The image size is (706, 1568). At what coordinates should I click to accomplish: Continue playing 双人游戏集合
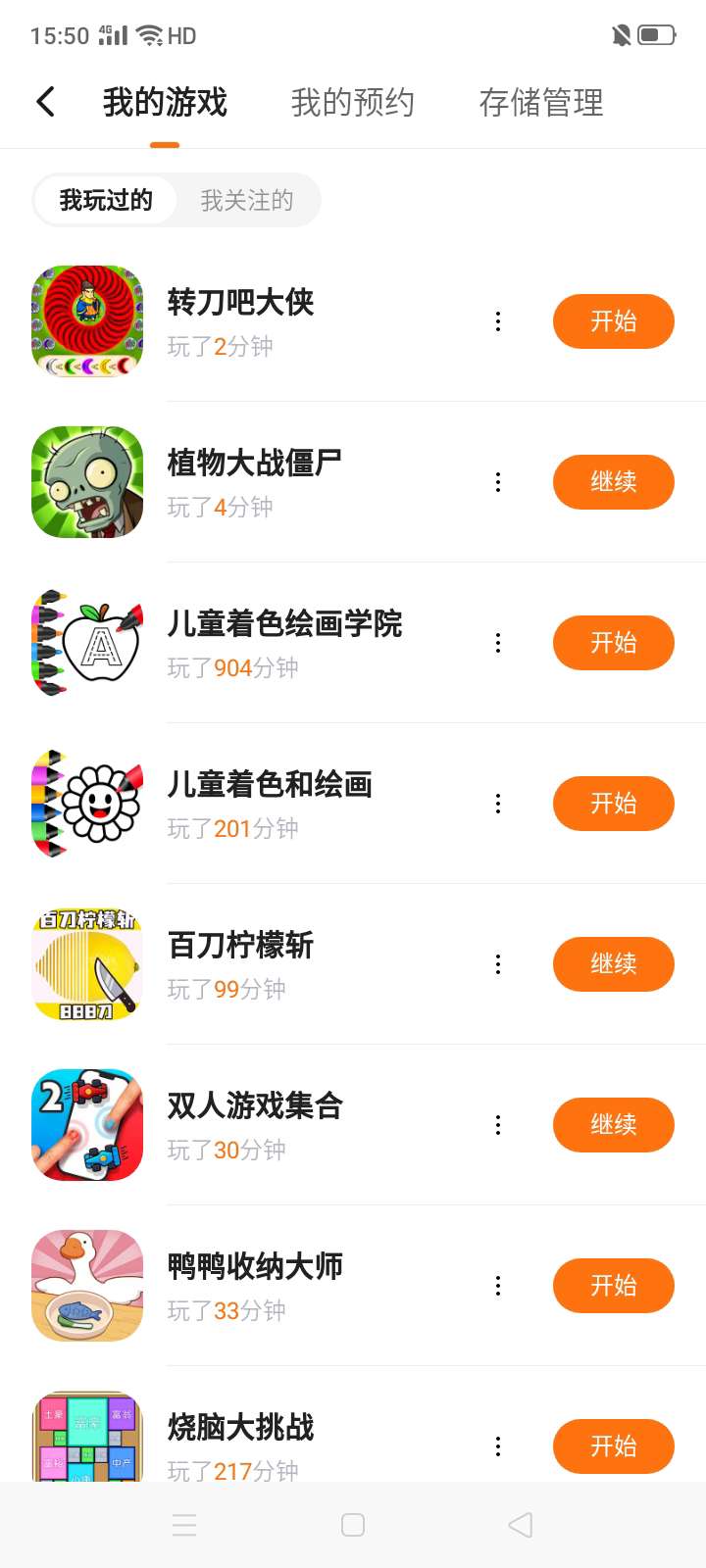[x=613, y=1125]
